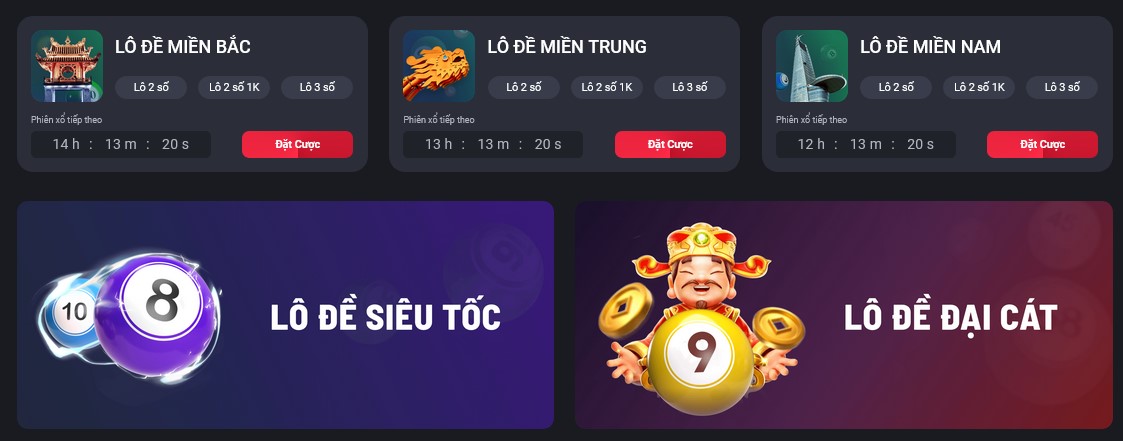The height and width of the screenshot is (441, 1123).
Task: Select Lô 2 số chip under Miền Nam
Action: [896, 87]
